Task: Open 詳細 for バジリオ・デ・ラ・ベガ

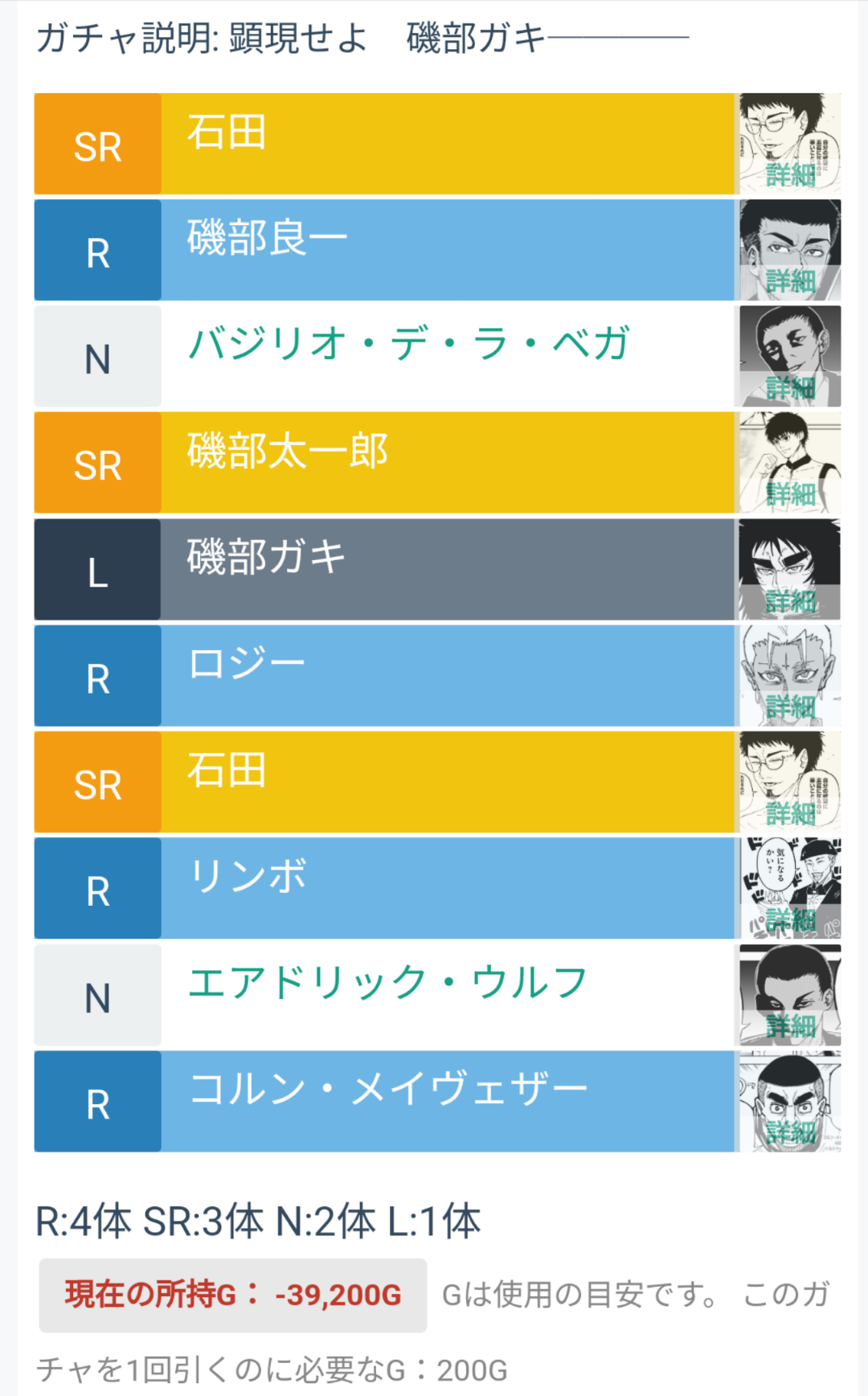Action: click(x=790, y=356)
